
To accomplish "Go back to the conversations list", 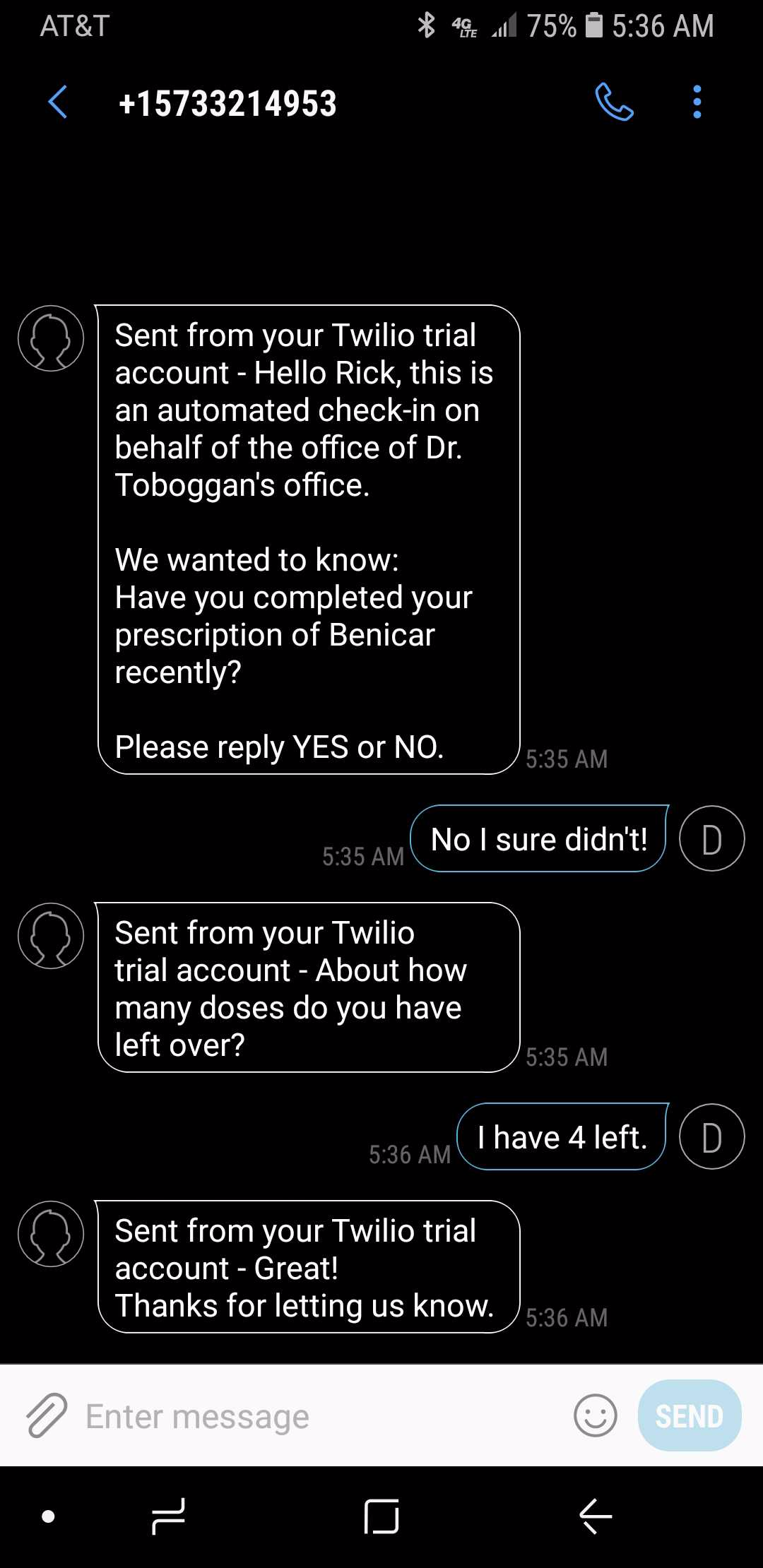I will coord(57,102).
